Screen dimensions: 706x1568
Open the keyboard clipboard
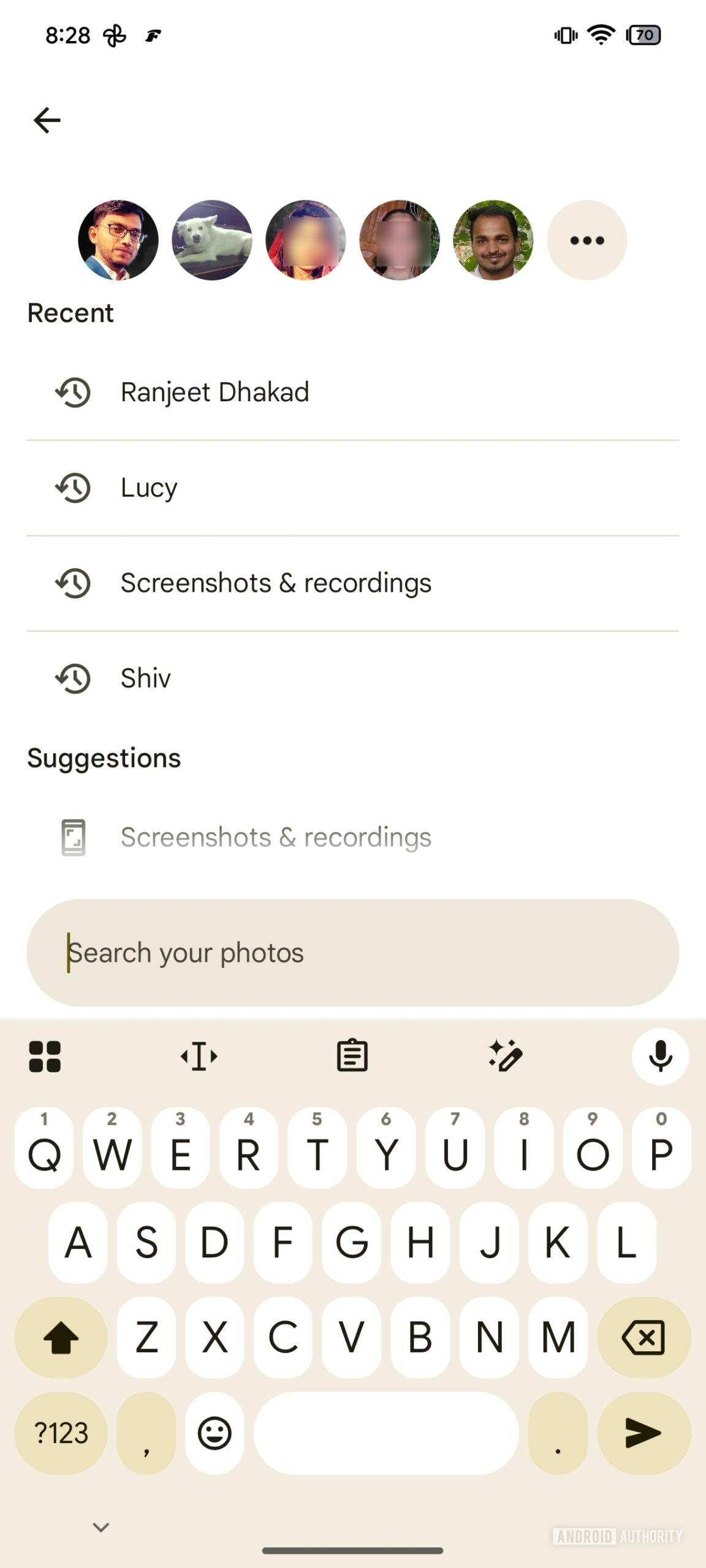point(352,1057)
